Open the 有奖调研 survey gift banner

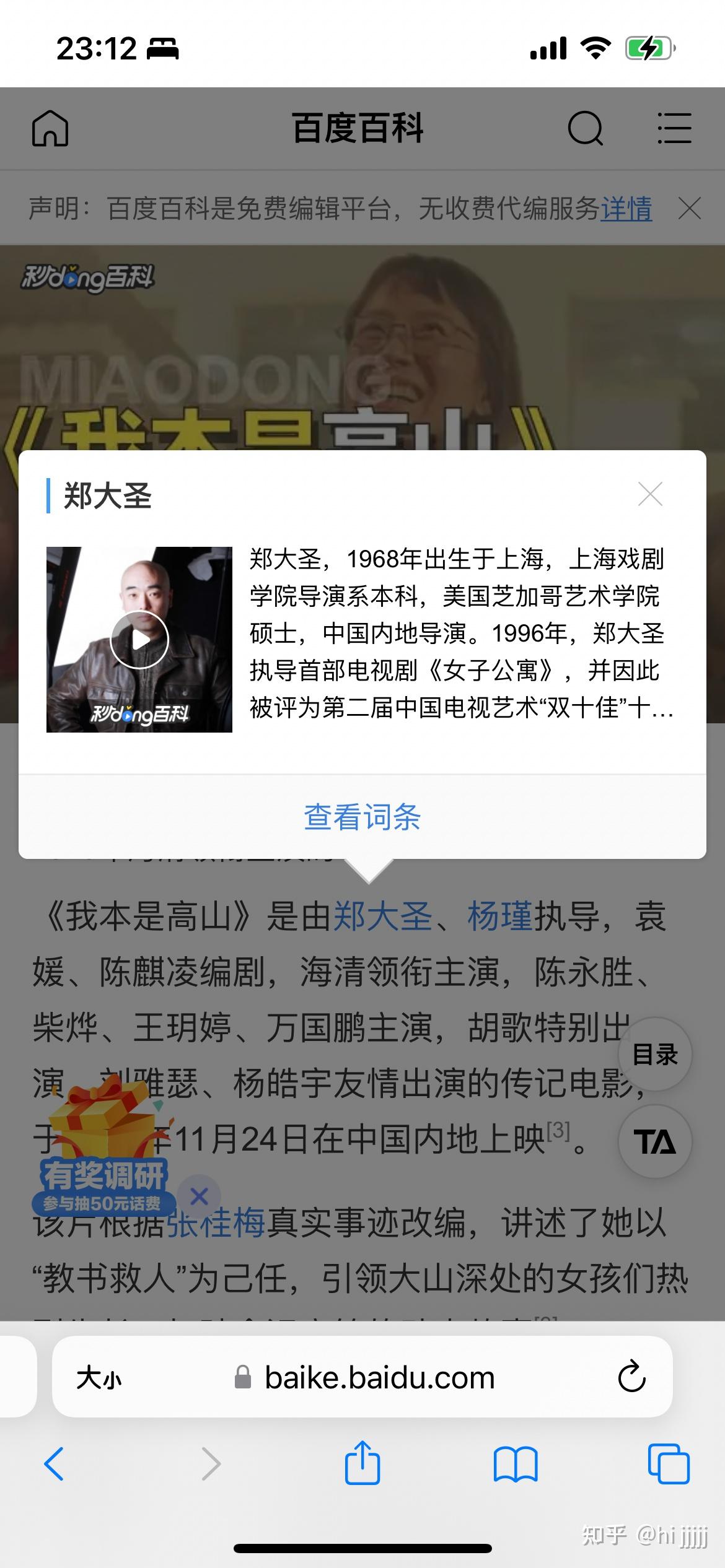point(104,1148)
